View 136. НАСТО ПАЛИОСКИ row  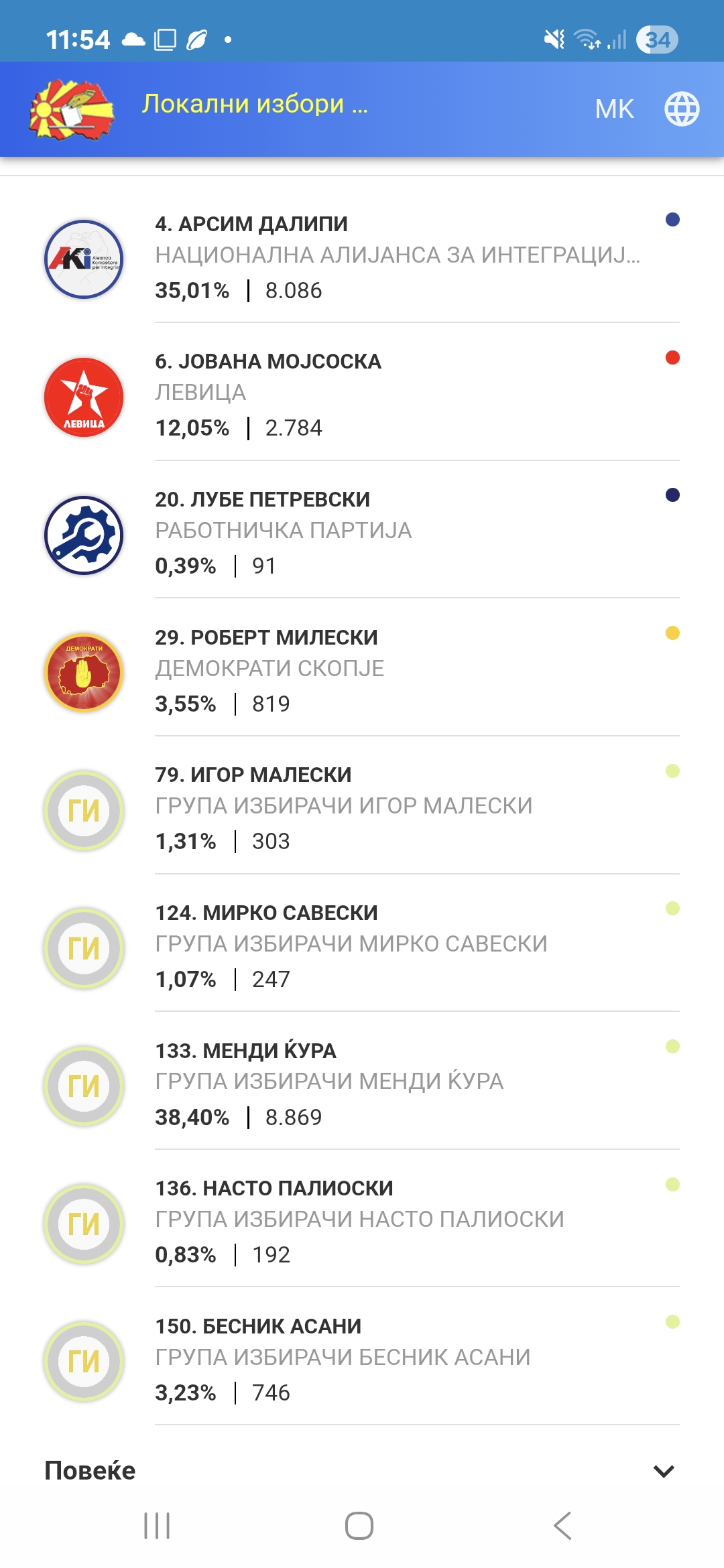click(x=362, y=1222)
